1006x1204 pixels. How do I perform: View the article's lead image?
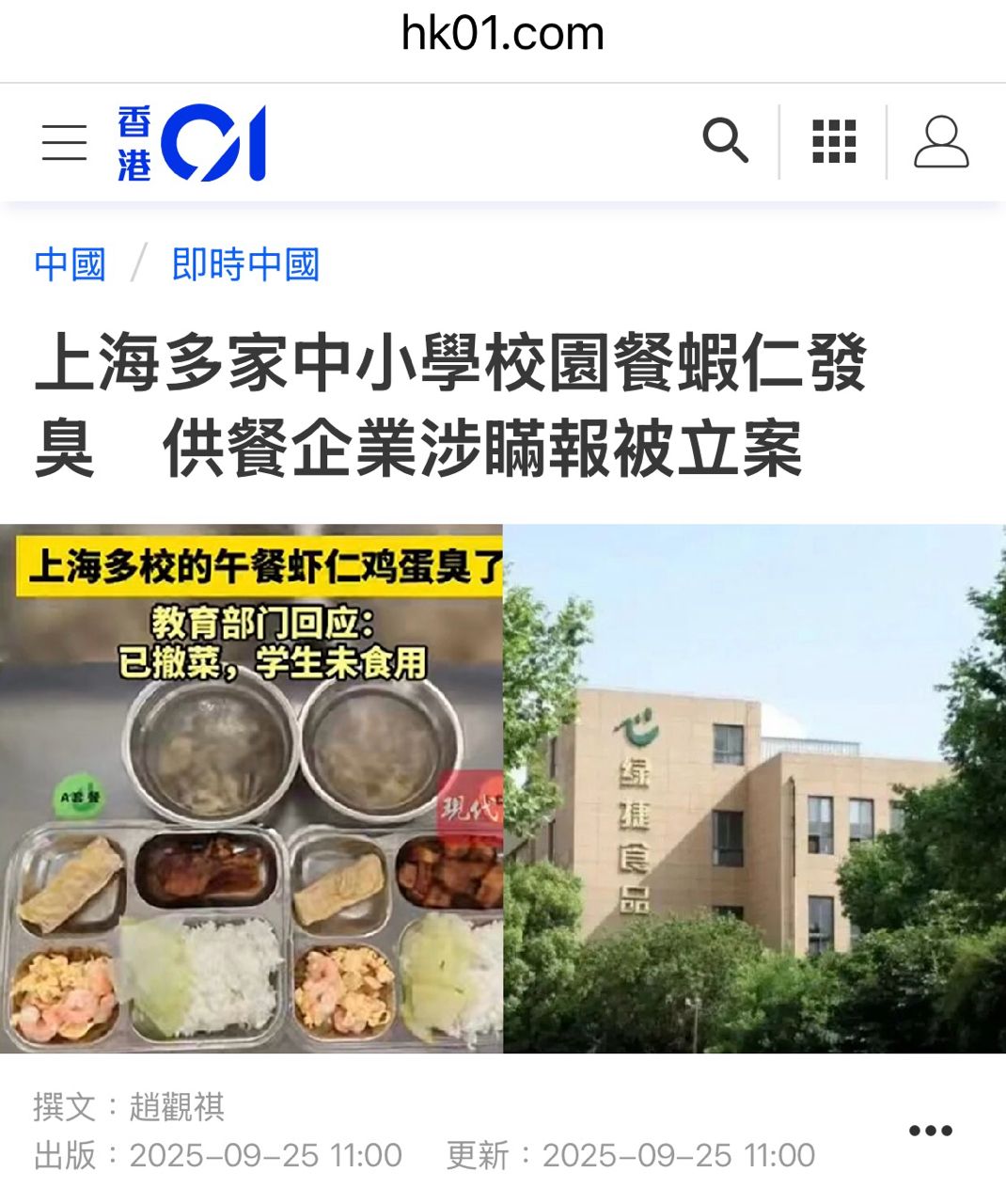point(502,788)
